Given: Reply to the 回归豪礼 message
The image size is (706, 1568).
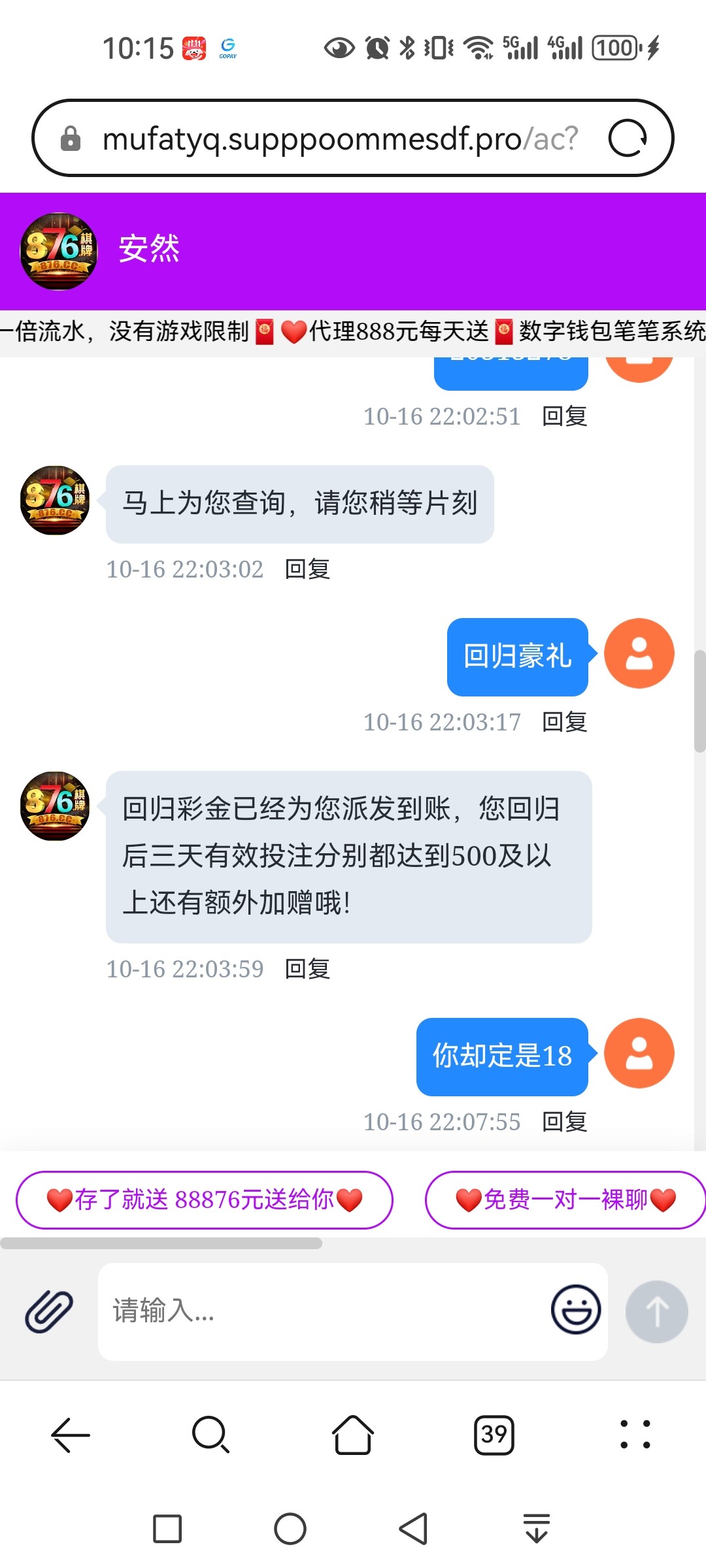Looking at the screenshot, I should pos(565,722).
